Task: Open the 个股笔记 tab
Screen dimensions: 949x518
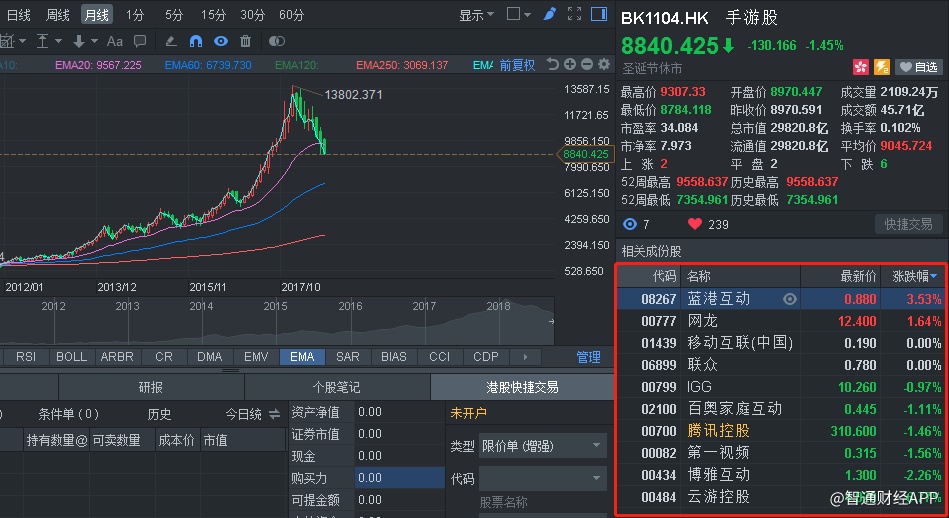Action: click(x=336, y=387)
